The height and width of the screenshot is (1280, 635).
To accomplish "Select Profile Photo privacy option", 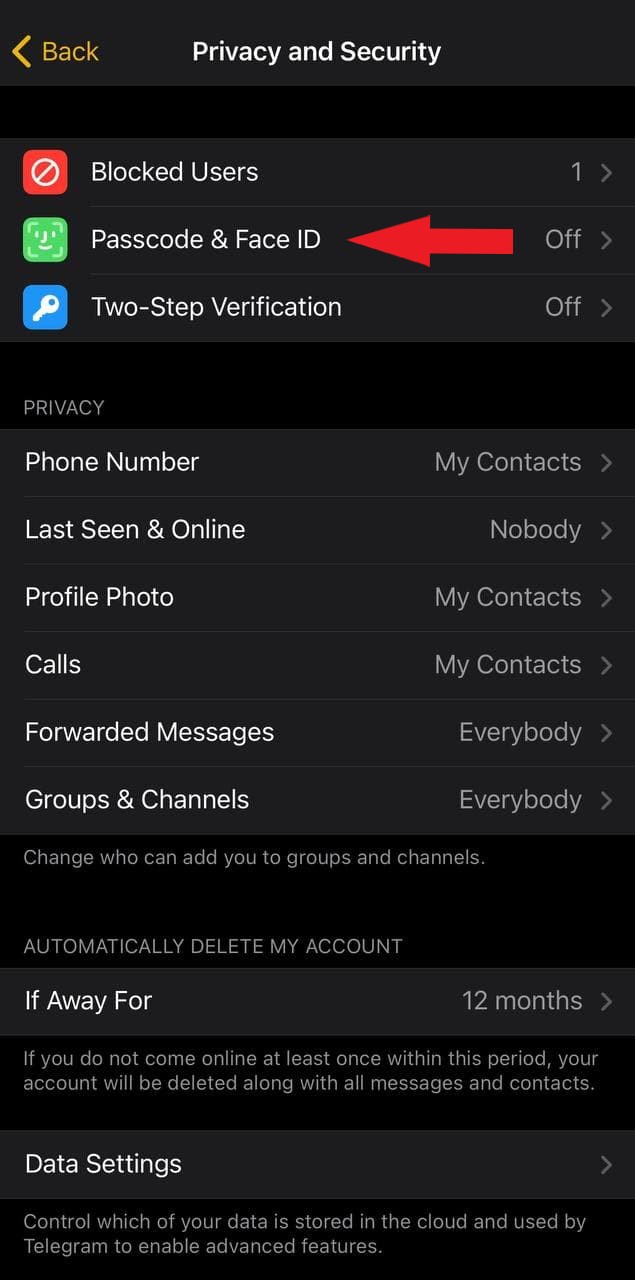I will 317,597.
